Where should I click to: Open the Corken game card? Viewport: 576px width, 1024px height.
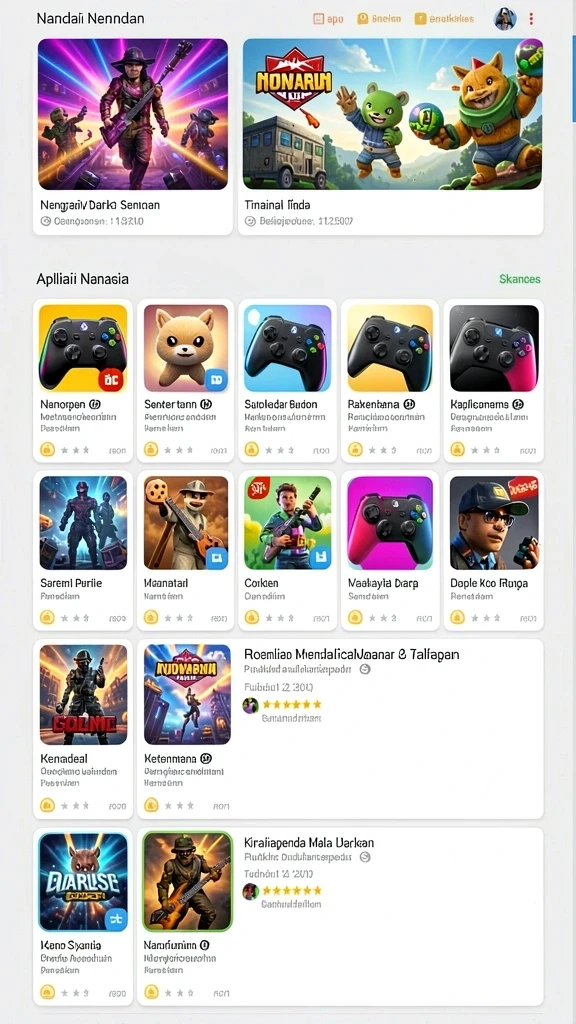pos(287,551)
